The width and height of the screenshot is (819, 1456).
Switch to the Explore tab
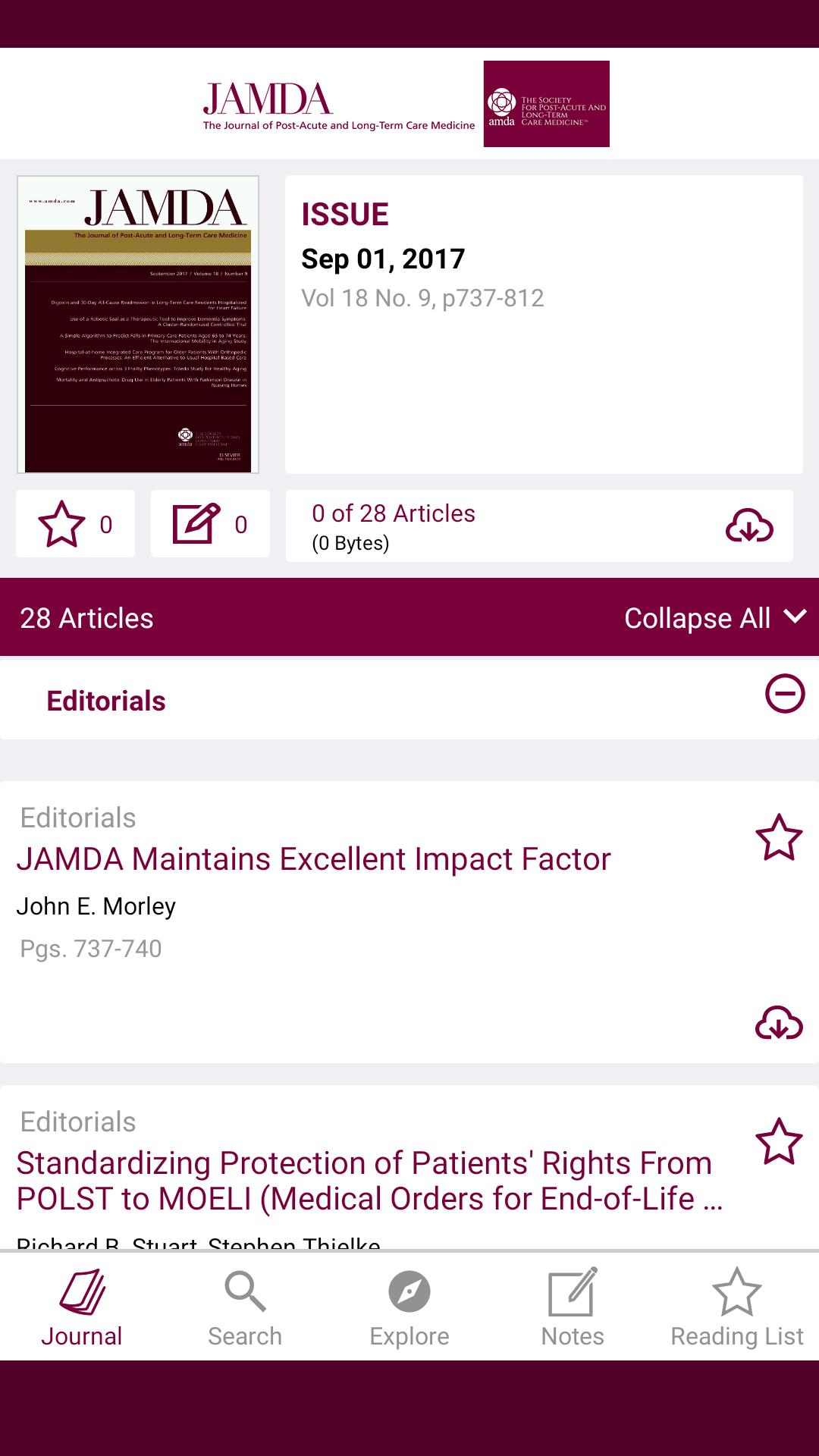tap(409, 1307)
